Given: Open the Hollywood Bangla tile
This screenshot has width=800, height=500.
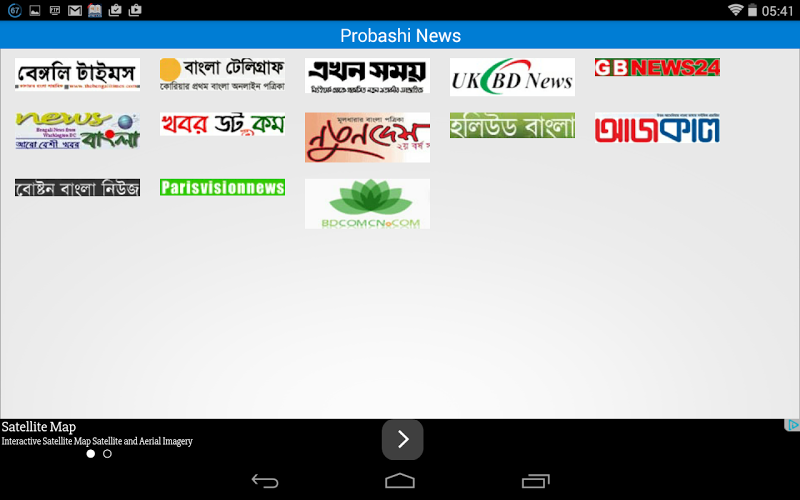Looking at the screenshot, I should pyautogui.click(x=512, y=125).
